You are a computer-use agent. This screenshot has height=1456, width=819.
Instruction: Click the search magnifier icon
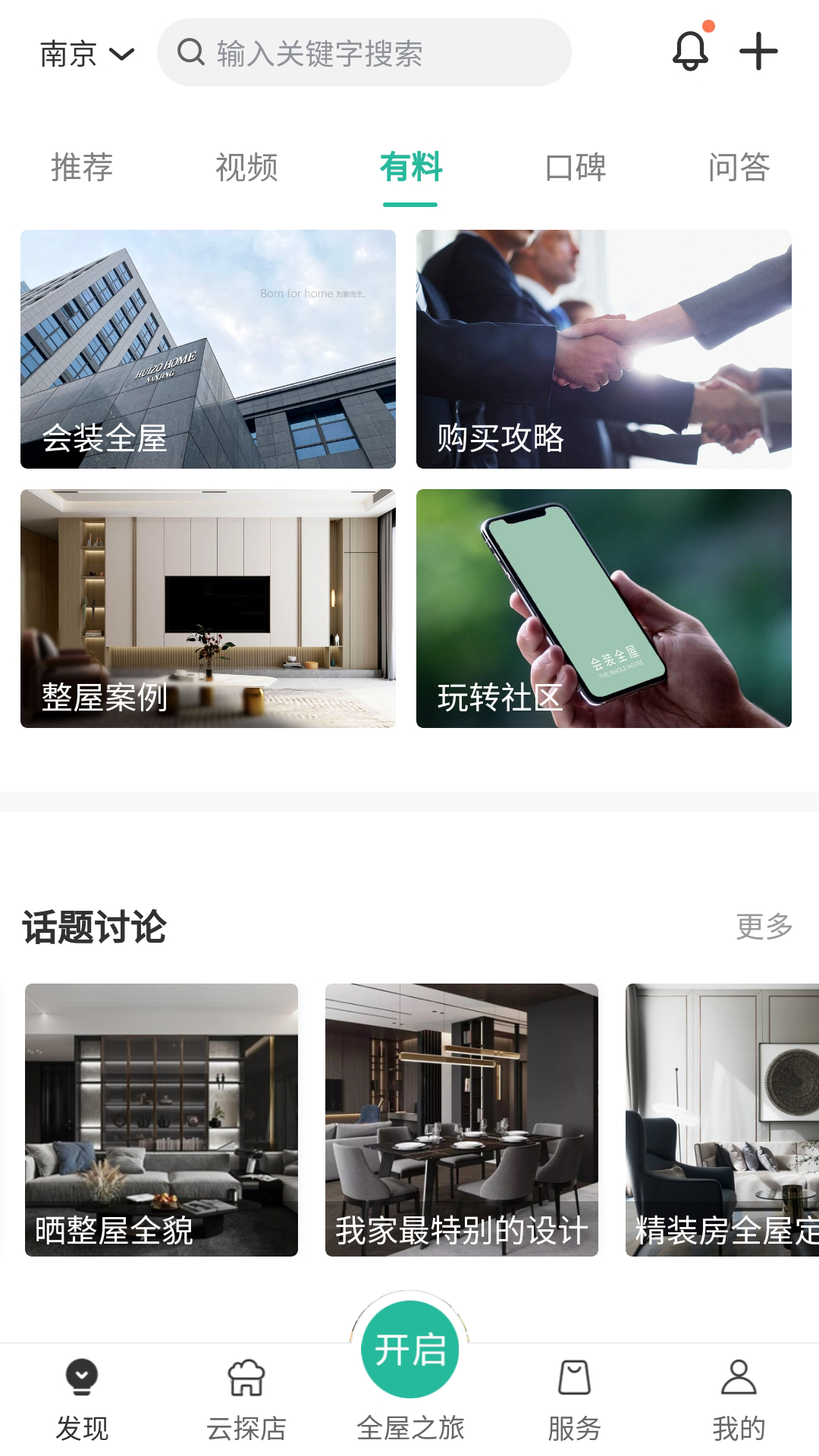point(189,53)
